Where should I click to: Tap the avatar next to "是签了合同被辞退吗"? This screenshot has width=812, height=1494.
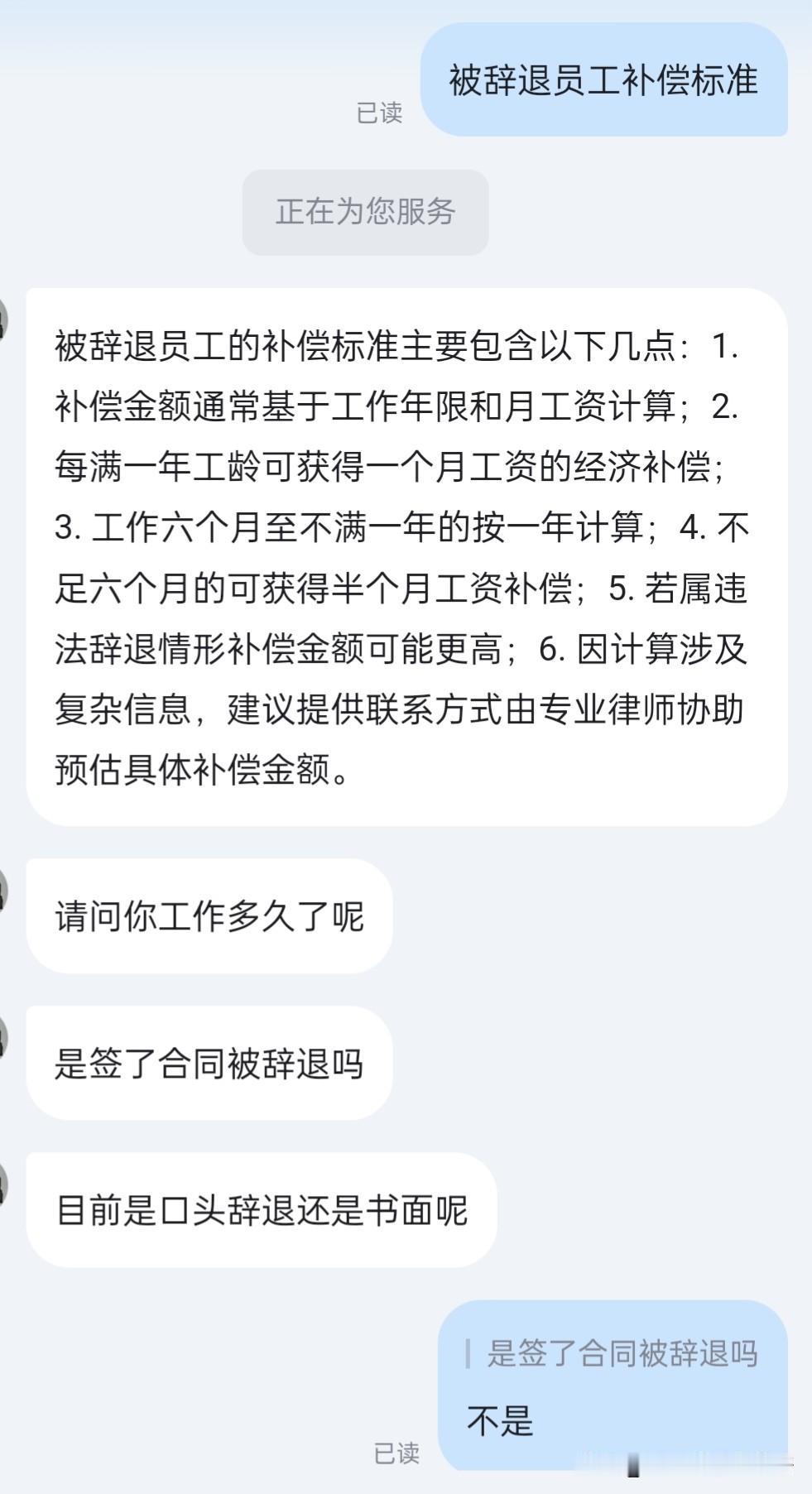coord(7,1037)
